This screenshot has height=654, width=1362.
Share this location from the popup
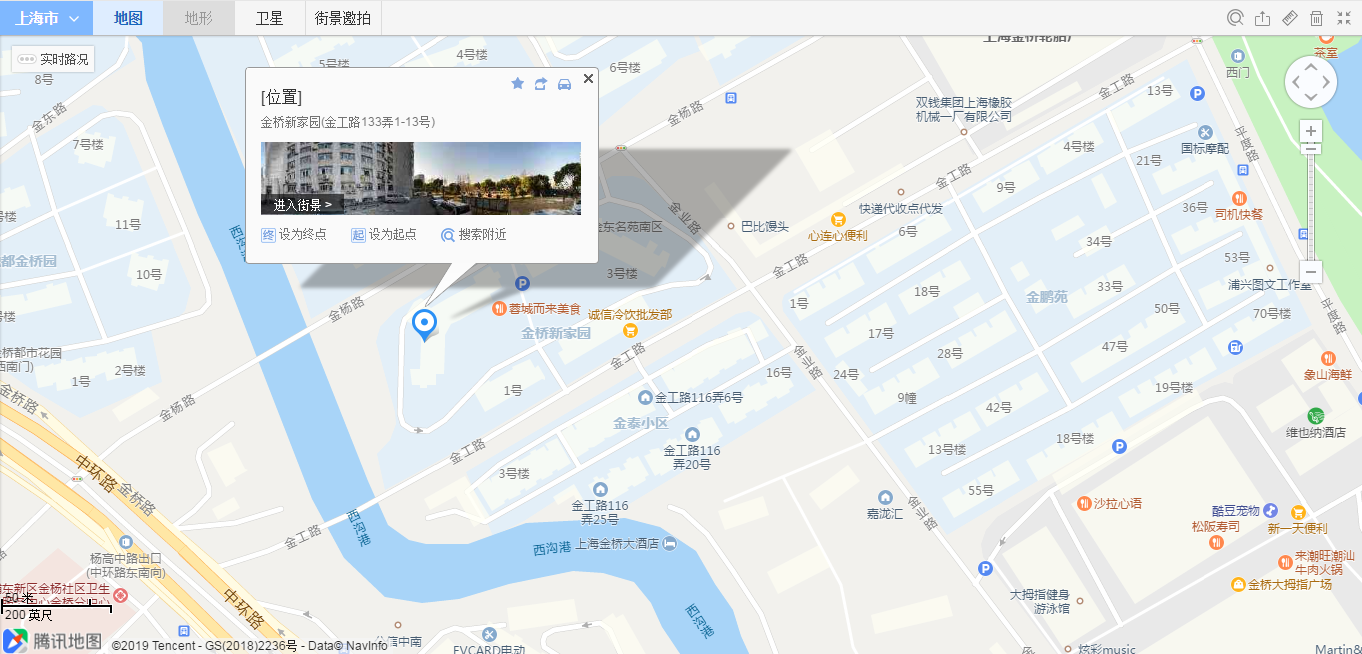(541, 84)
